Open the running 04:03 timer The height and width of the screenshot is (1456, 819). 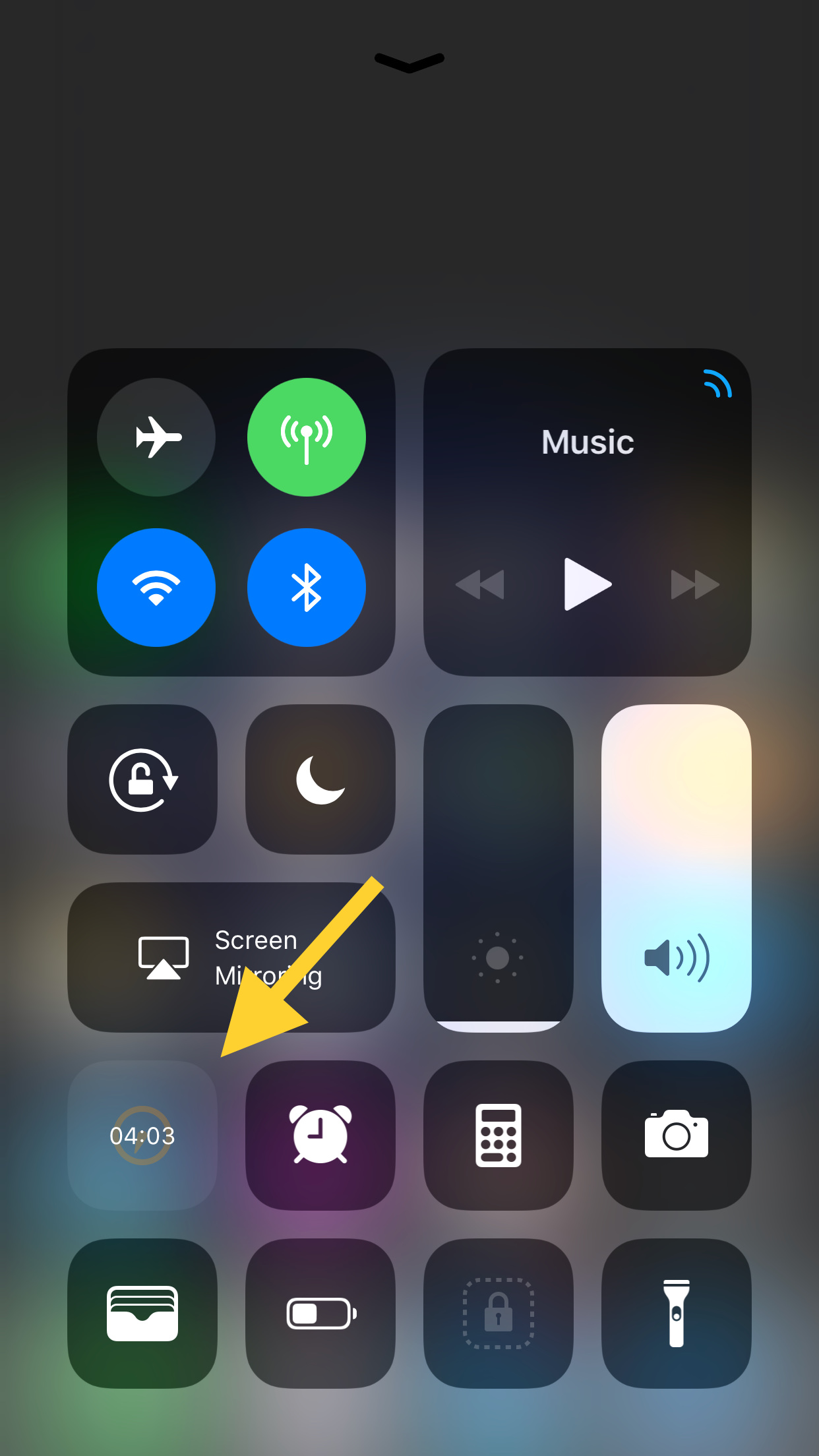click(x=142, y=1136)
